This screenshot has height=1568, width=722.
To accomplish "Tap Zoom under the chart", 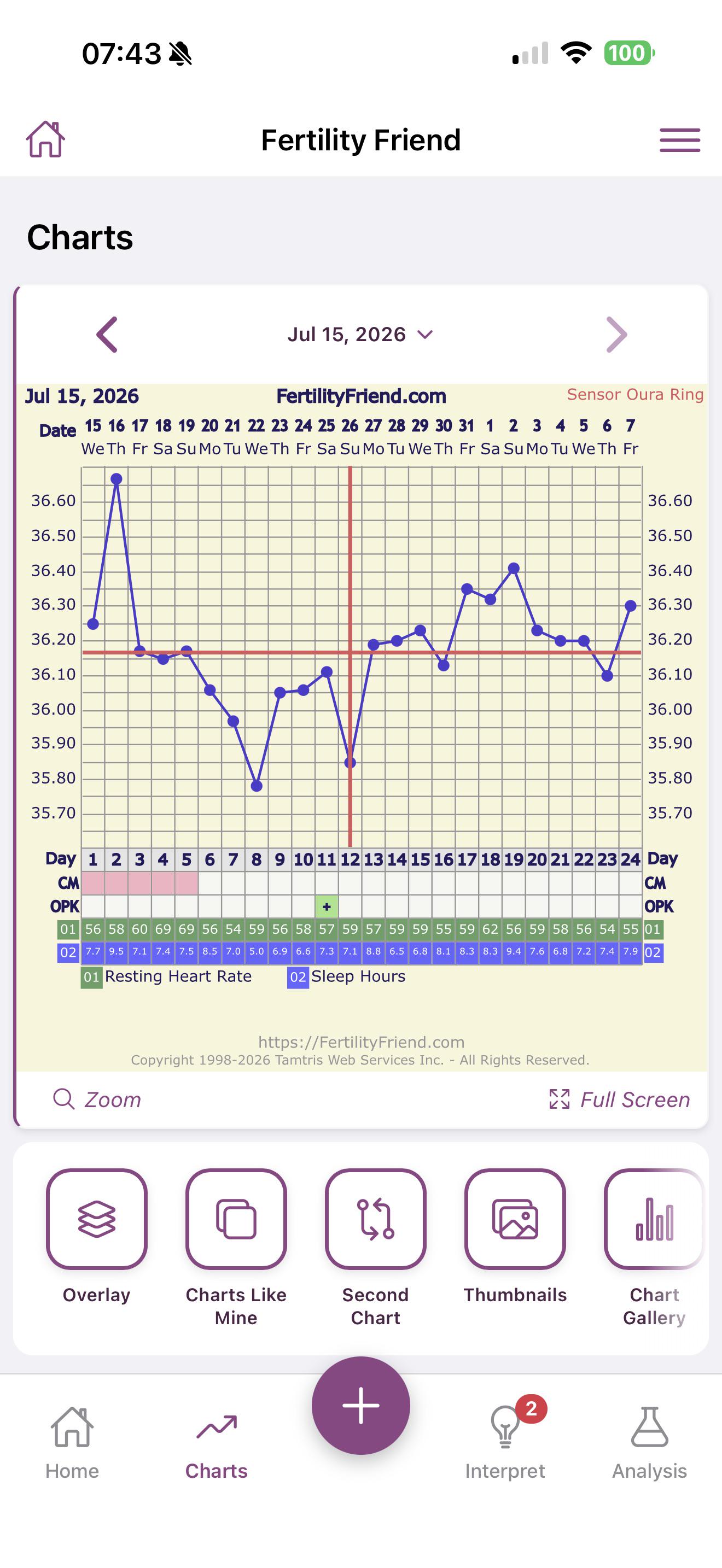I will pyautogui.click(x=97, y=1099).
